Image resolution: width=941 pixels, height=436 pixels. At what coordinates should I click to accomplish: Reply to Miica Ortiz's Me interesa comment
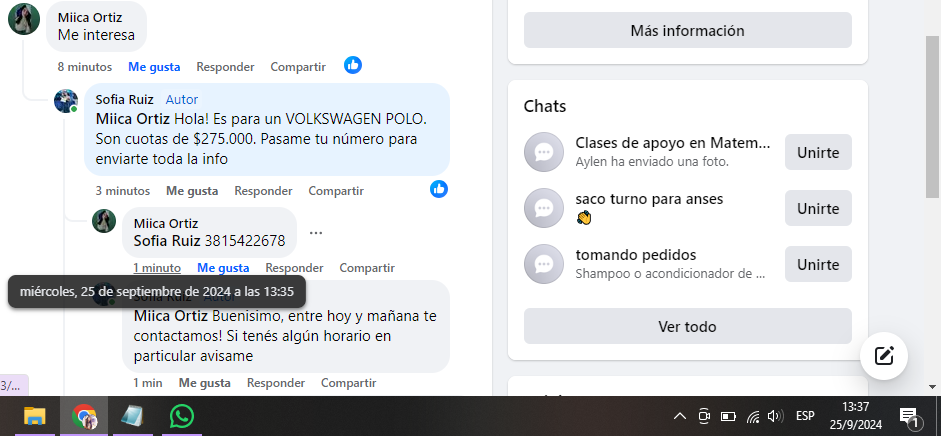click(x=225, y=66)
